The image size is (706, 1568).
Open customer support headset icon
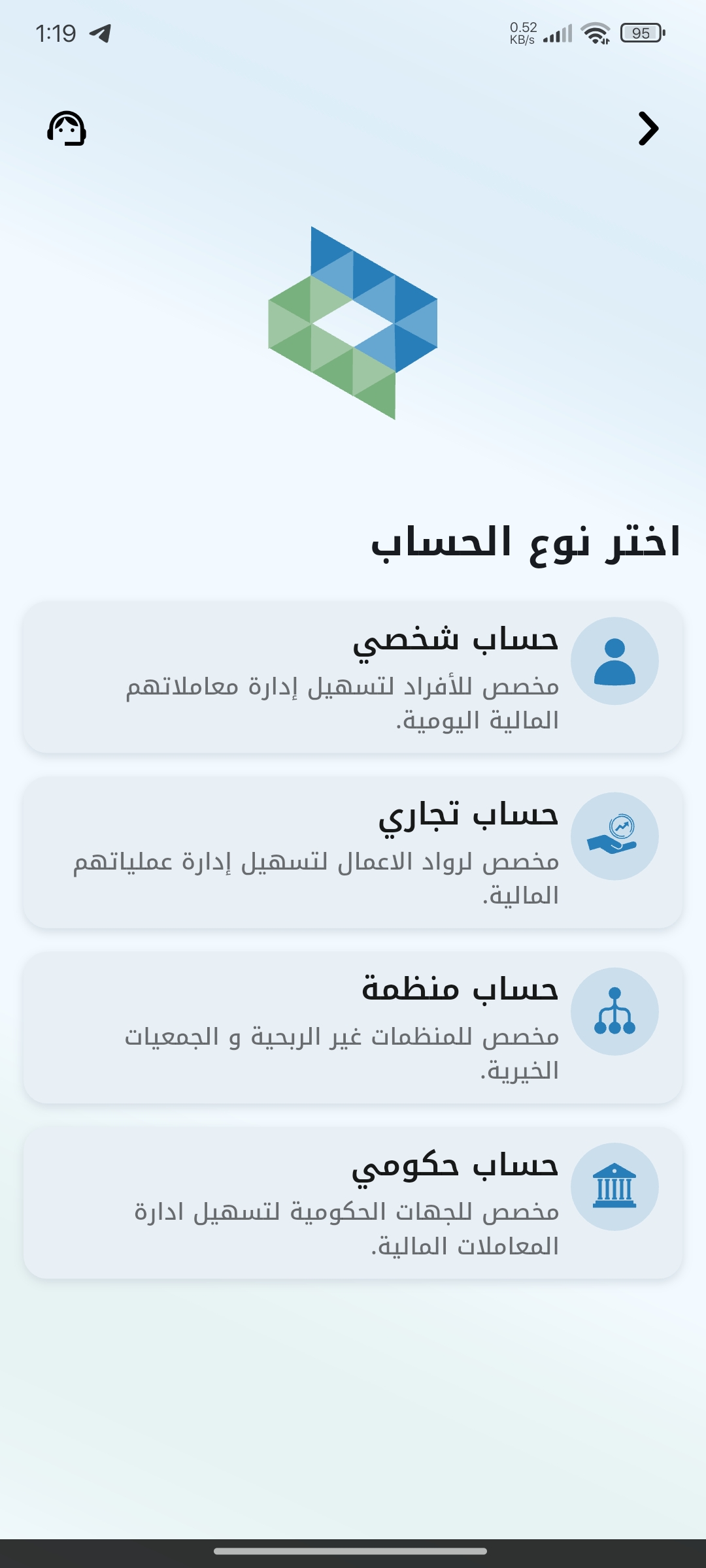pos(67,128)
